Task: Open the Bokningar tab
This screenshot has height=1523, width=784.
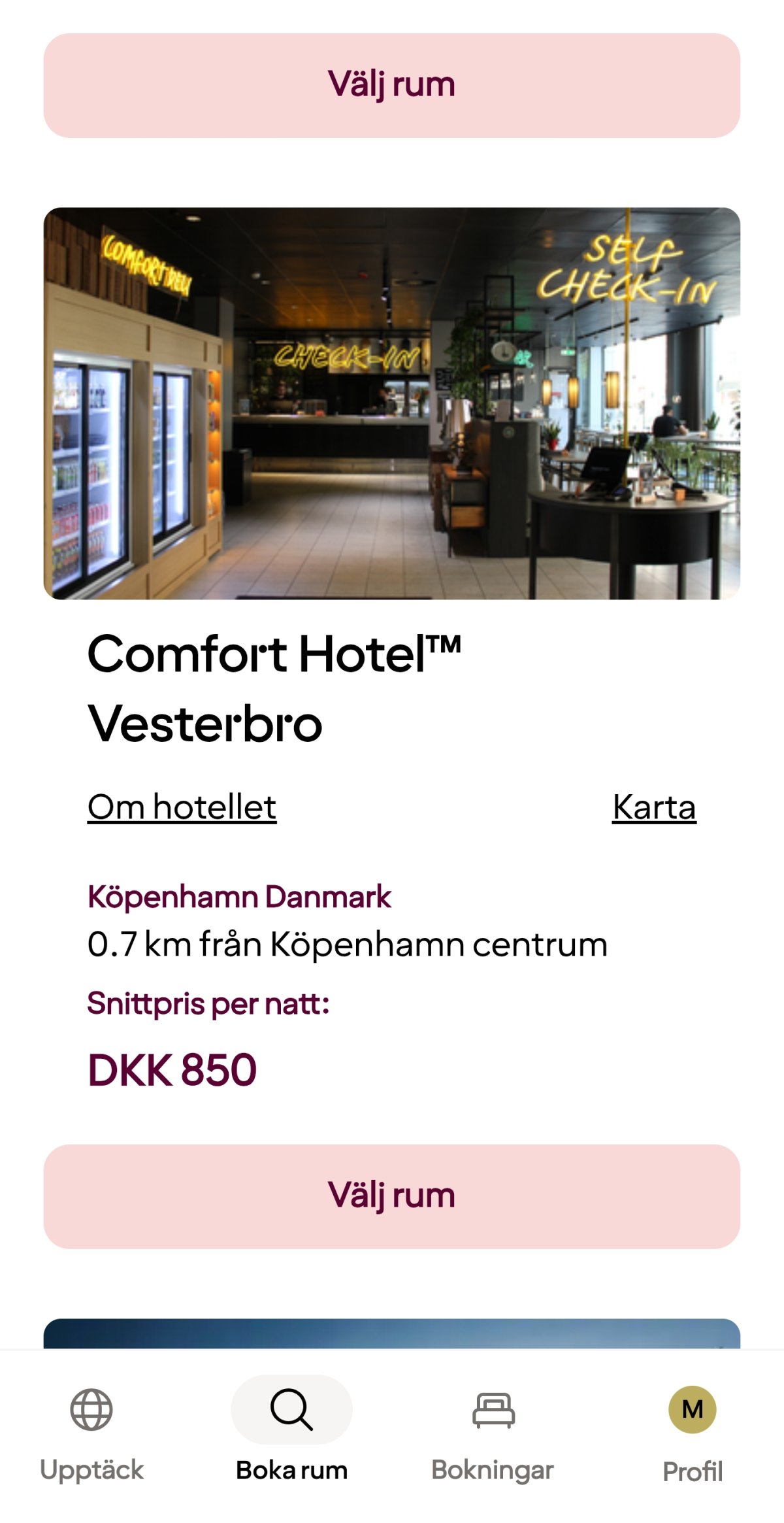Action: point(493,1431)
